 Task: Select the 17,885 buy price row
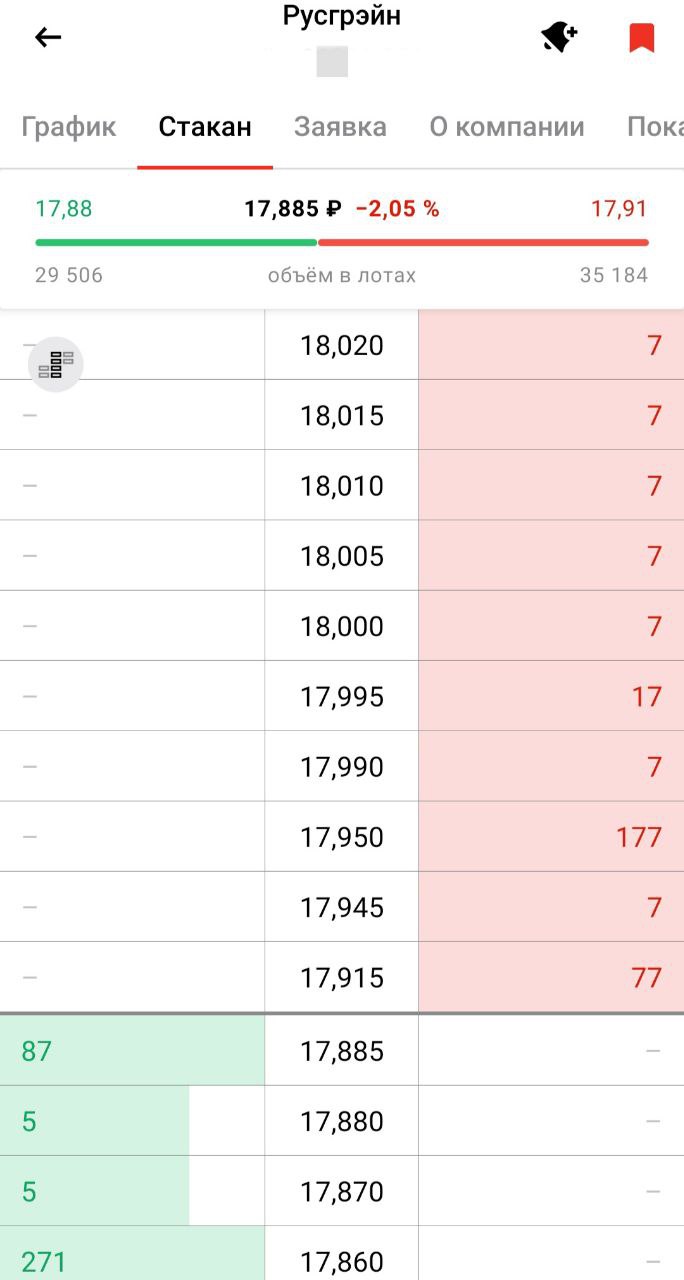pos(342,1051)
